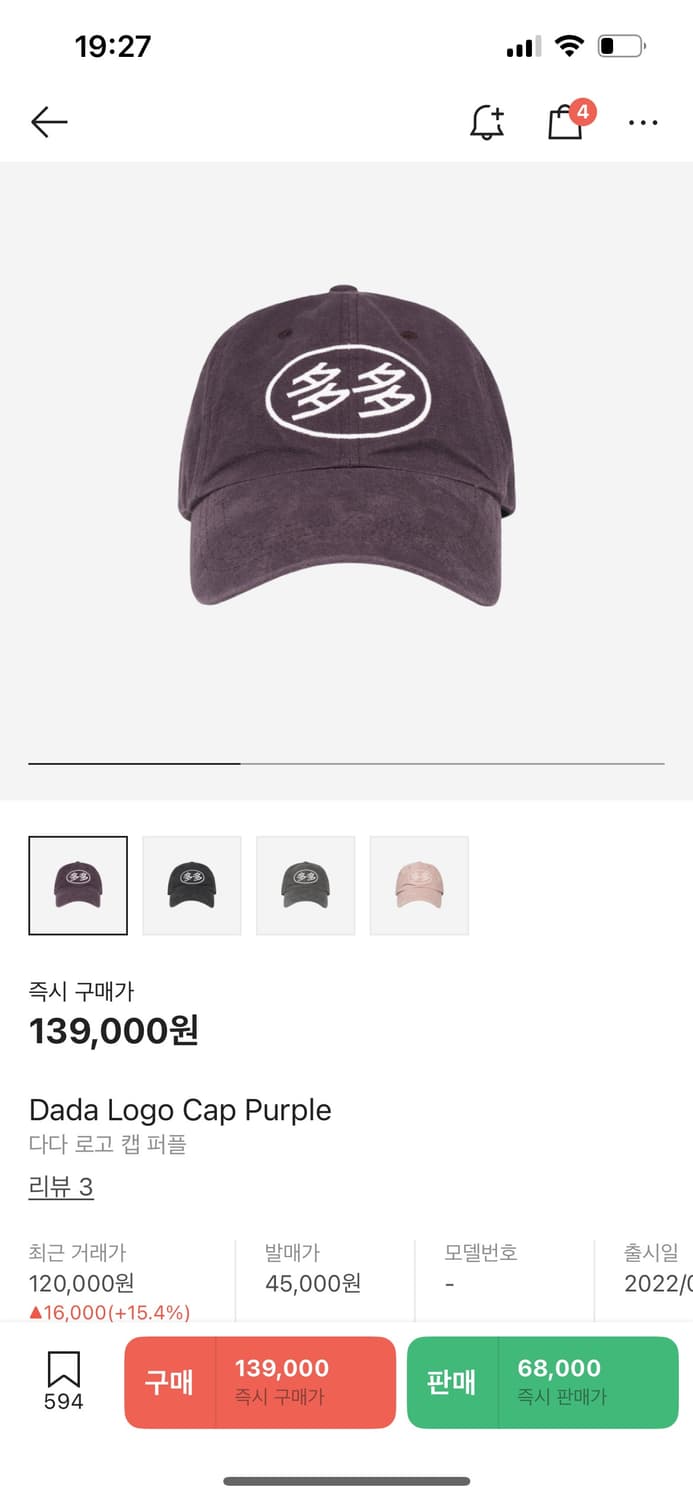The height and width of the screenshot is (1500, 693).
Task: Tap the red 구매 buy button
Action: click(x=260, y=1382)
